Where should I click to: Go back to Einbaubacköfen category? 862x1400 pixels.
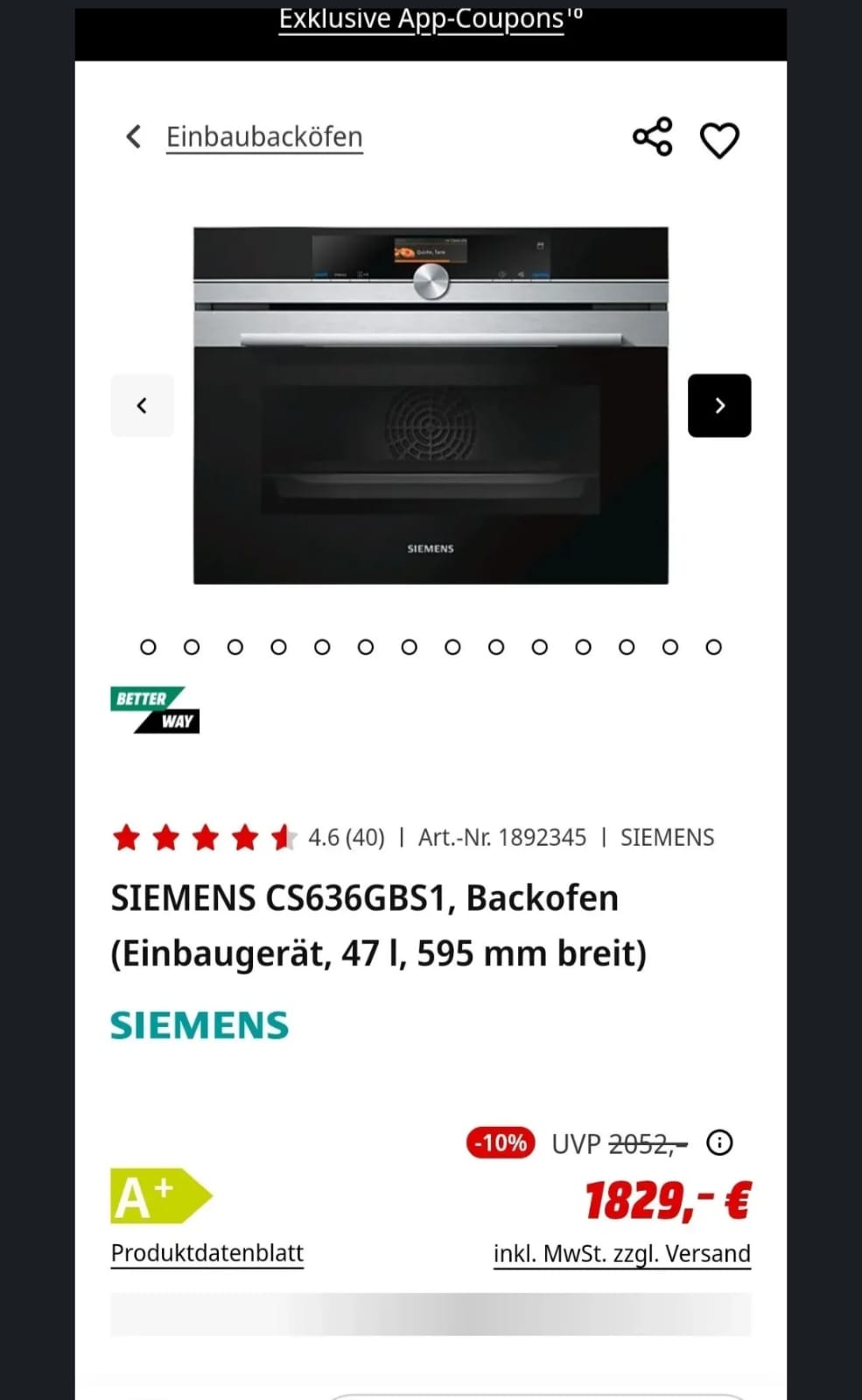click(263, 137)
